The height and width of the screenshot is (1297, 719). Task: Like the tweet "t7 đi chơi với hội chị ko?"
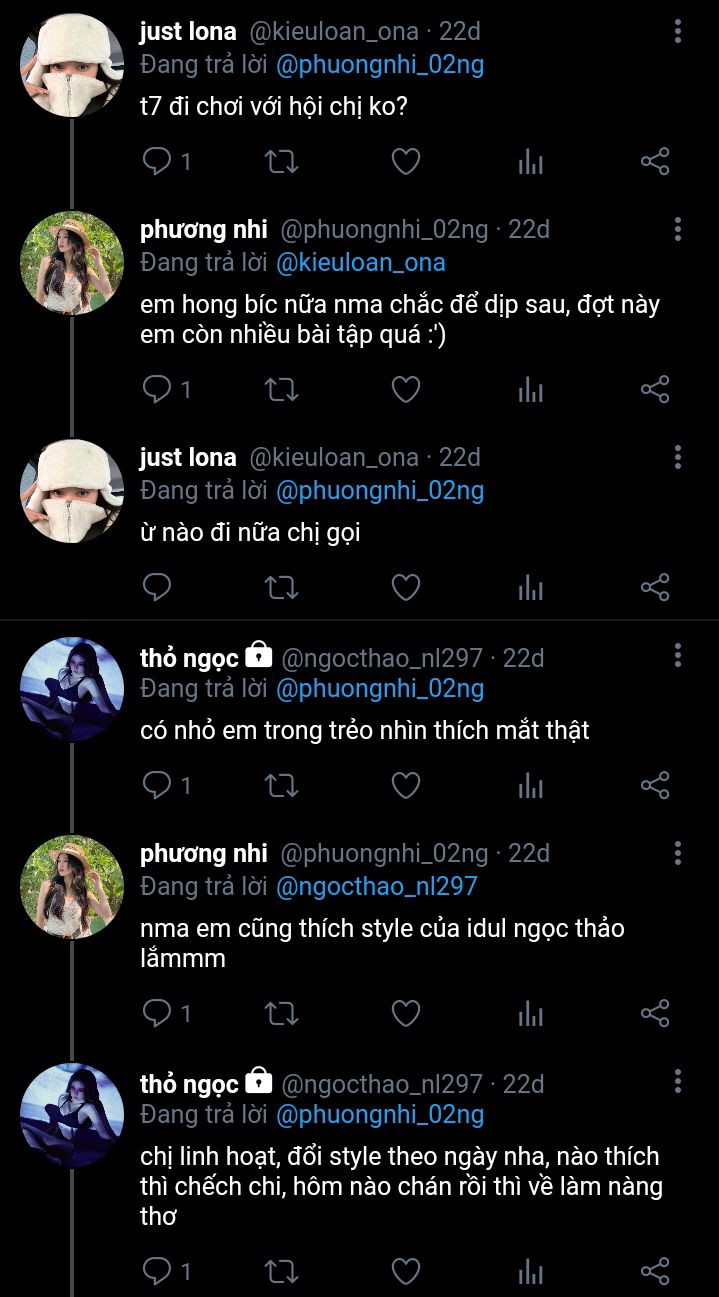point(405,162)
